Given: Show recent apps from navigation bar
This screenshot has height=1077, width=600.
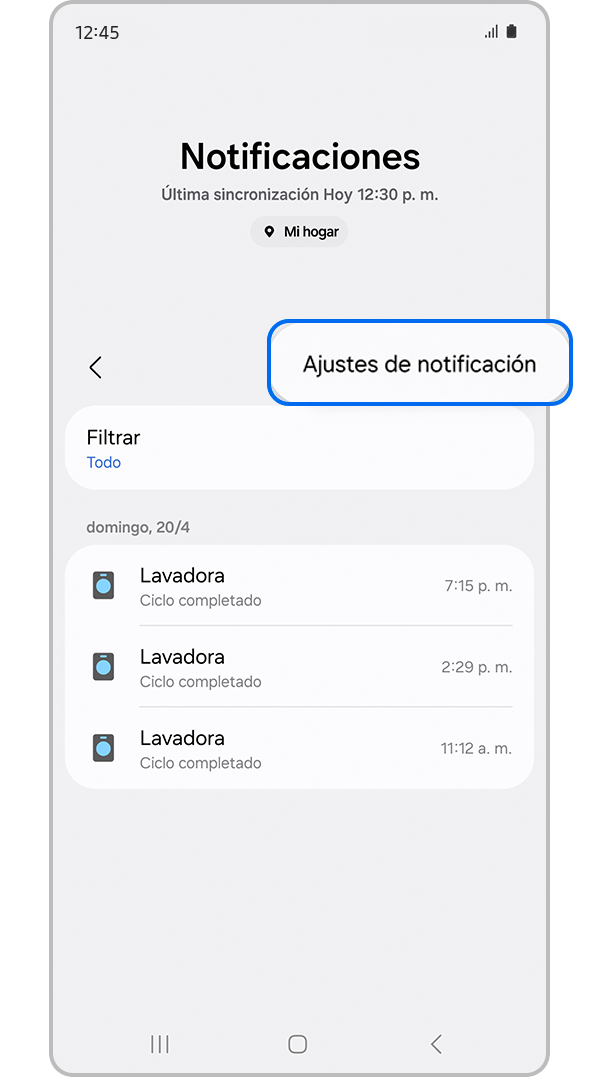Looking at the screenshot, I should tap(159, 1044).
